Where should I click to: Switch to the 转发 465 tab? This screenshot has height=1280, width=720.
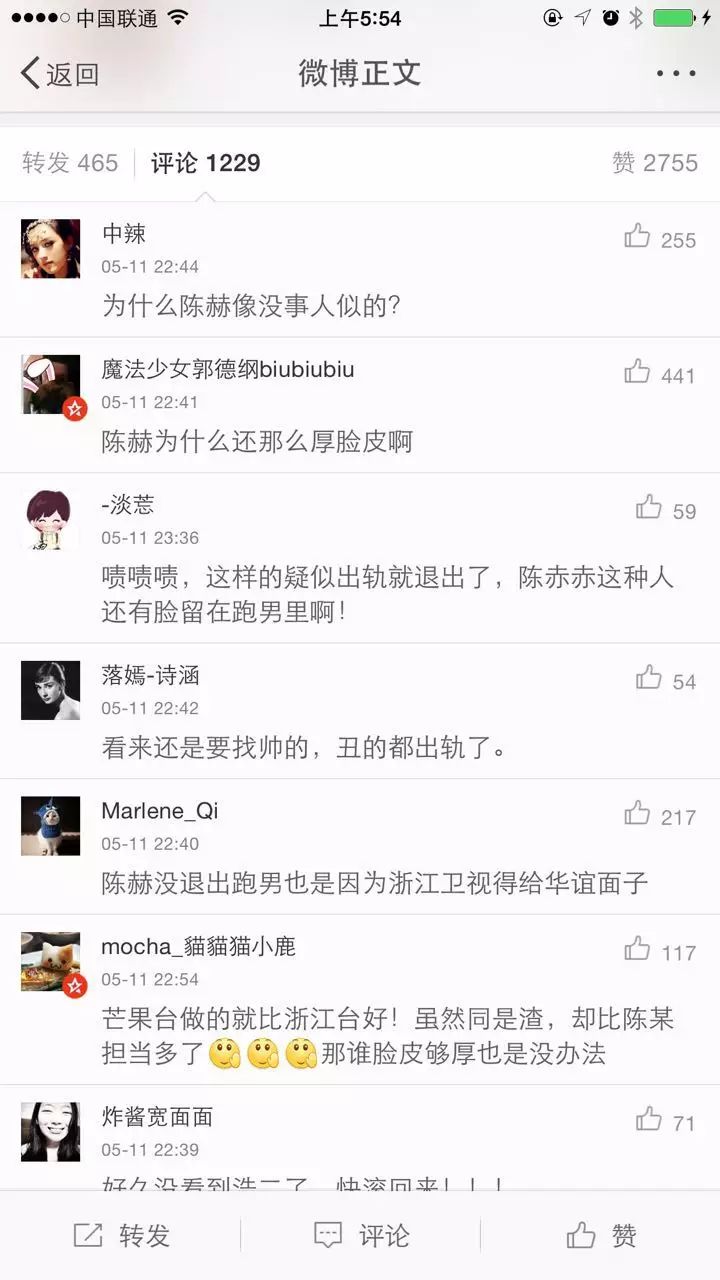[x=70, y=163]
